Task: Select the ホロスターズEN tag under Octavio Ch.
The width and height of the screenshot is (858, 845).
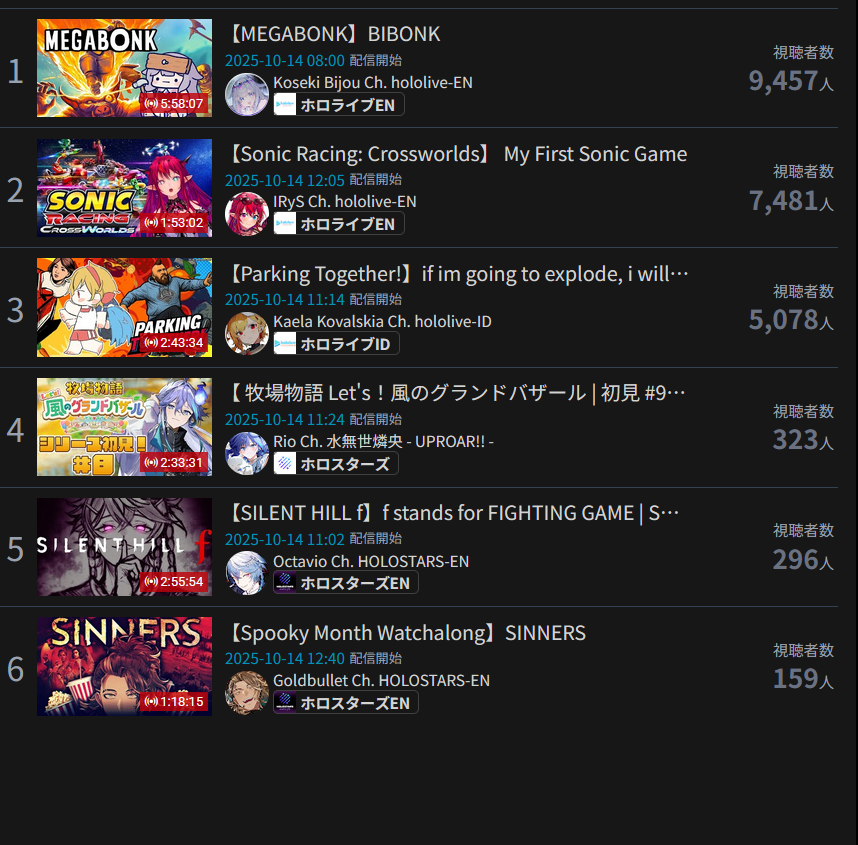Action: (346, 583)
